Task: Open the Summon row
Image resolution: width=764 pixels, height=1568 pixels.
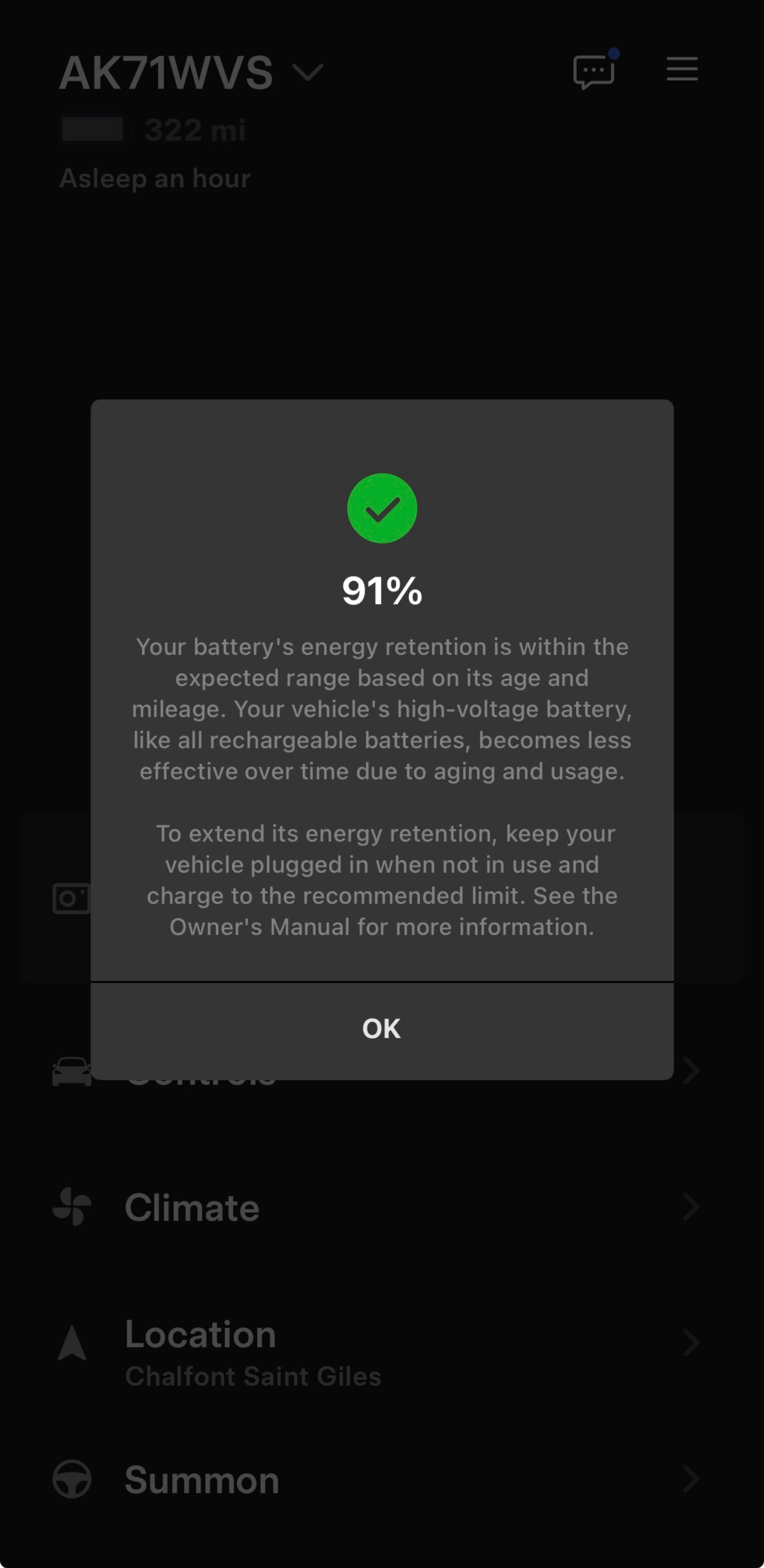Action: [382, 1479]
